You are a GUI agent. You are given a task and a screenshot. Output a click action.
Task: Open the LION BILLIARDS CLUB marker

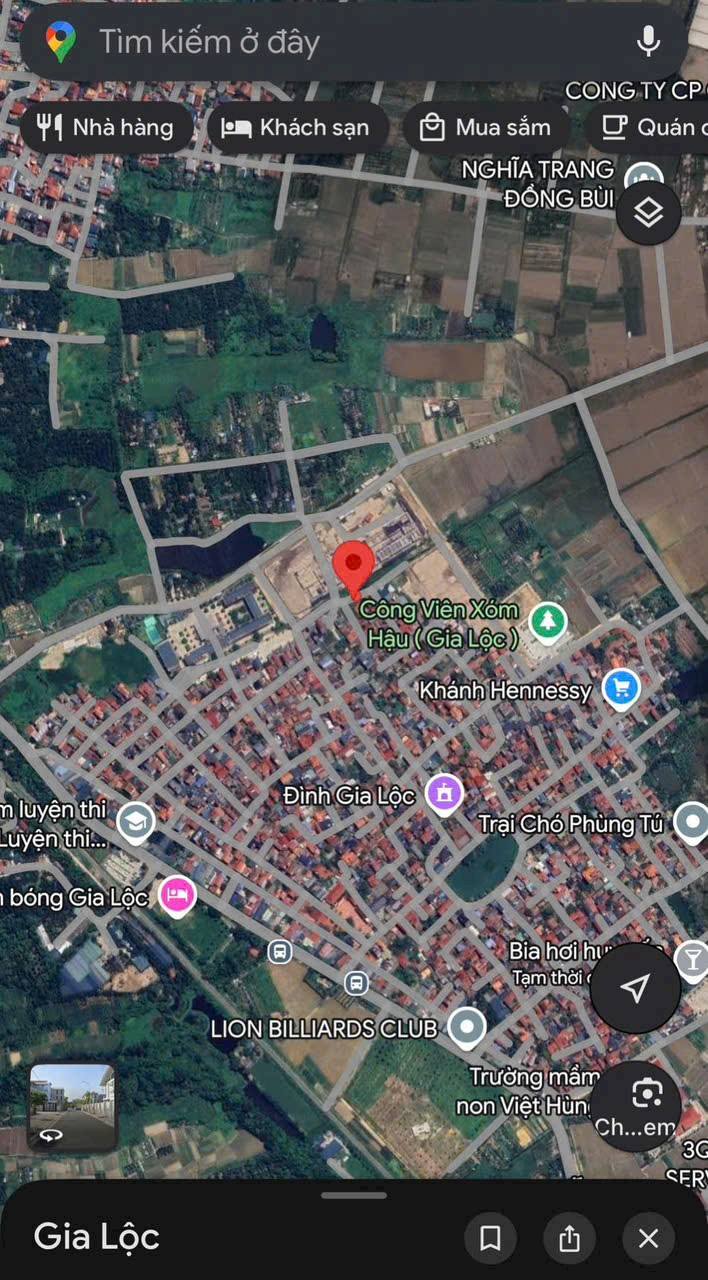(x=466, y=1027)
